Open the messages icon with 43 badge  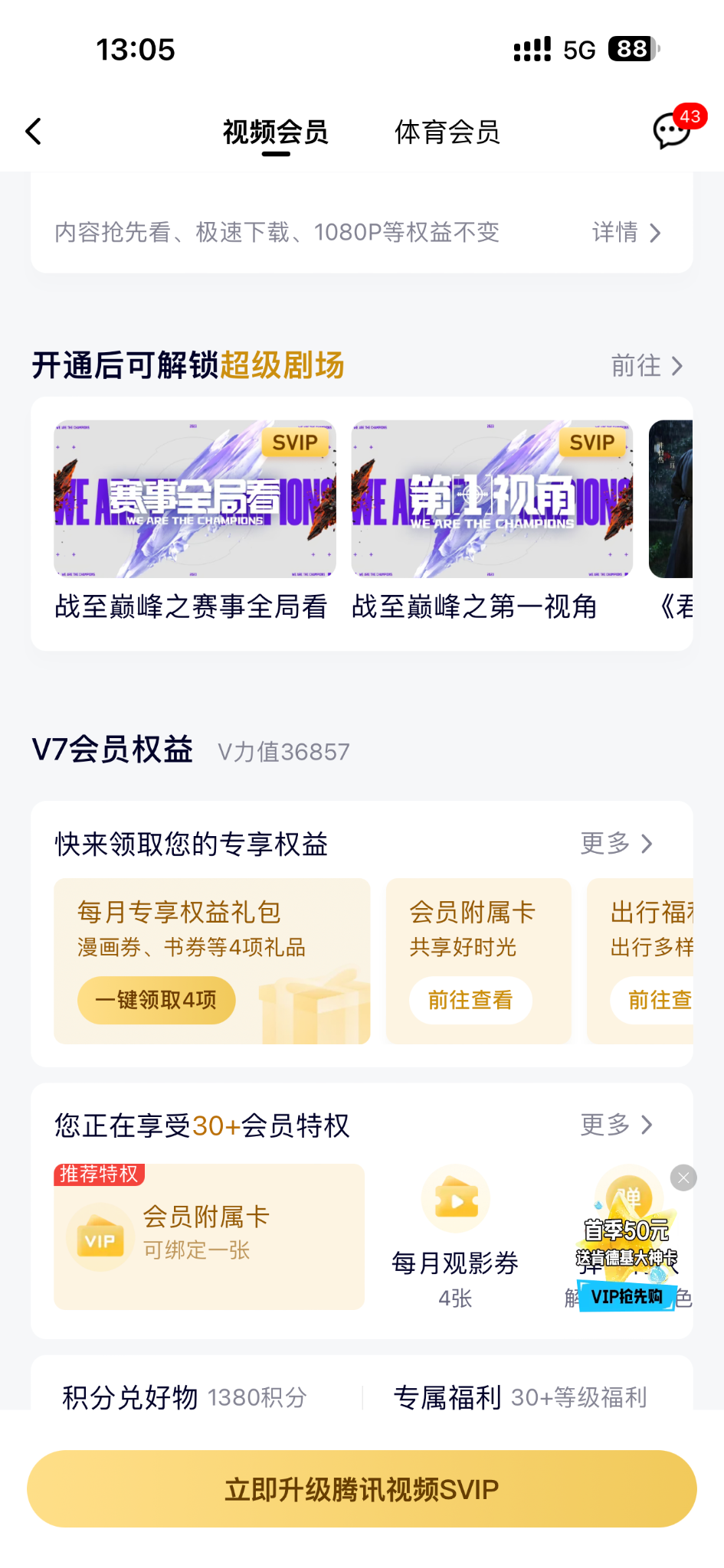point(671,131)
